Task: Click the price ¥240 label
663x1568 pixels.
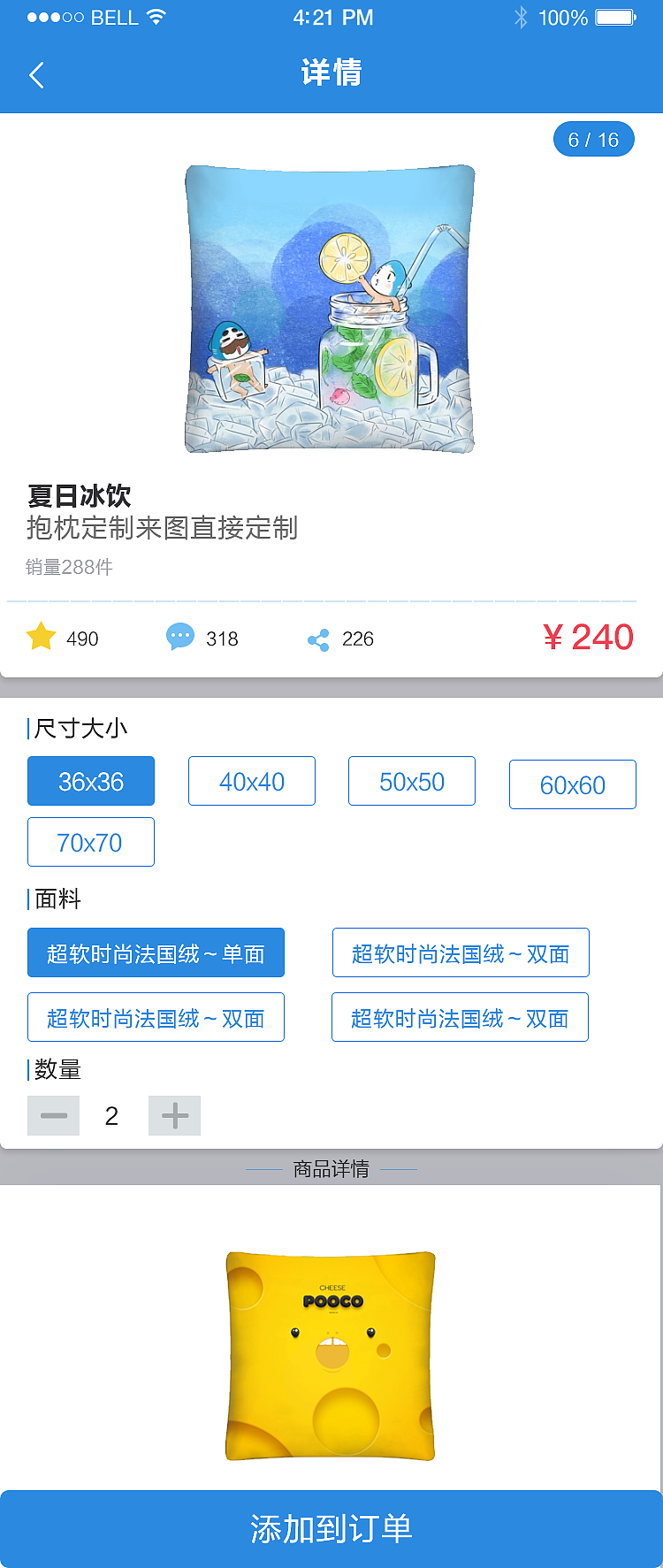Action: coord(591,637)
